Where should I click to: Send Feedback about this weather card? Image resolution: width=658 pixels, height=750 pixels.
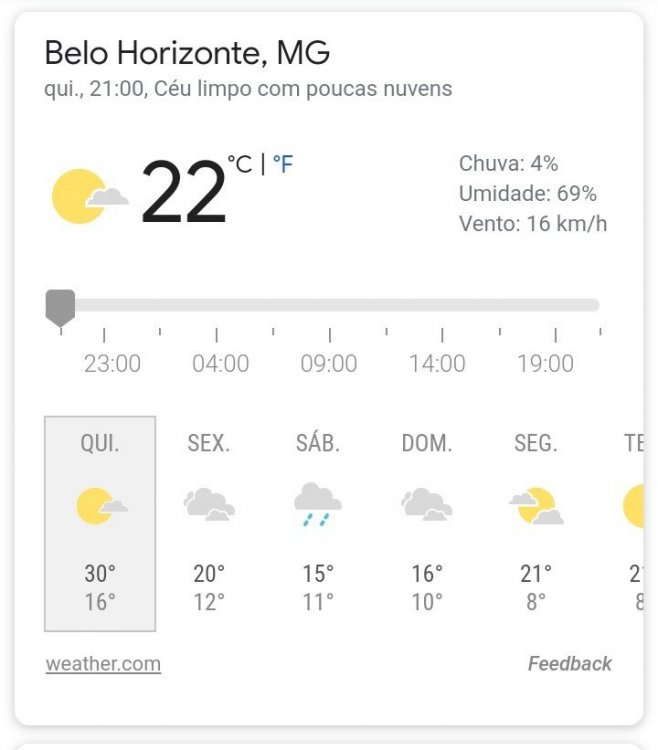[569, 664]
